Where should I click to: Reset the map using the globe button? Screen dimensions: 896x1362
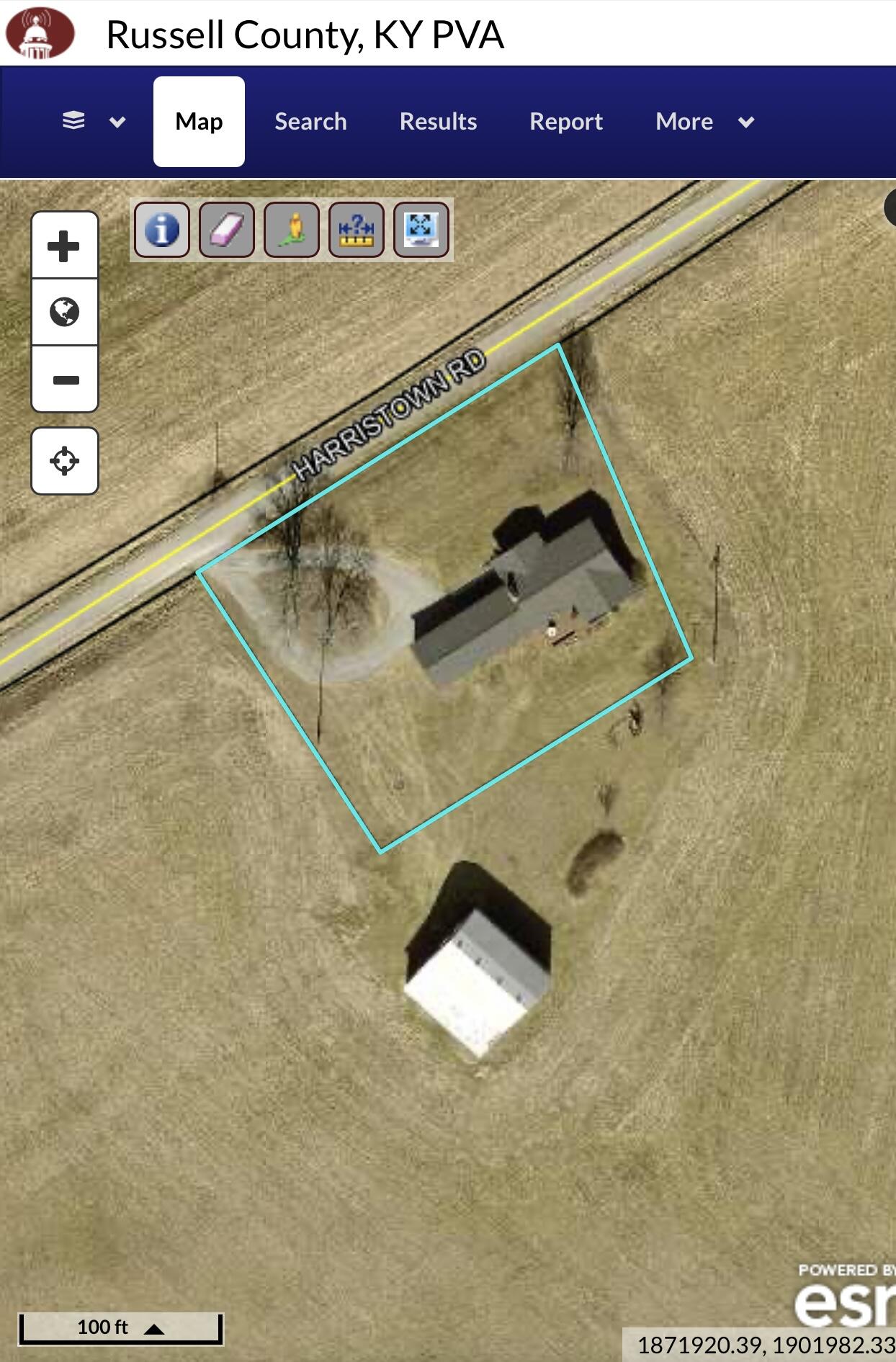tap(64, 312)
